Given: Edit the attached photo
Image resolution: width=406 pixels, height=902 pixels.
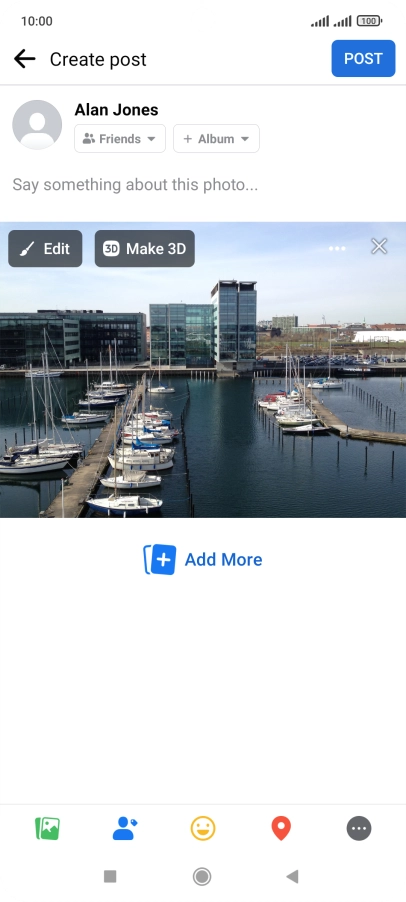Looking at the screenshot, I should pos(45,249).
